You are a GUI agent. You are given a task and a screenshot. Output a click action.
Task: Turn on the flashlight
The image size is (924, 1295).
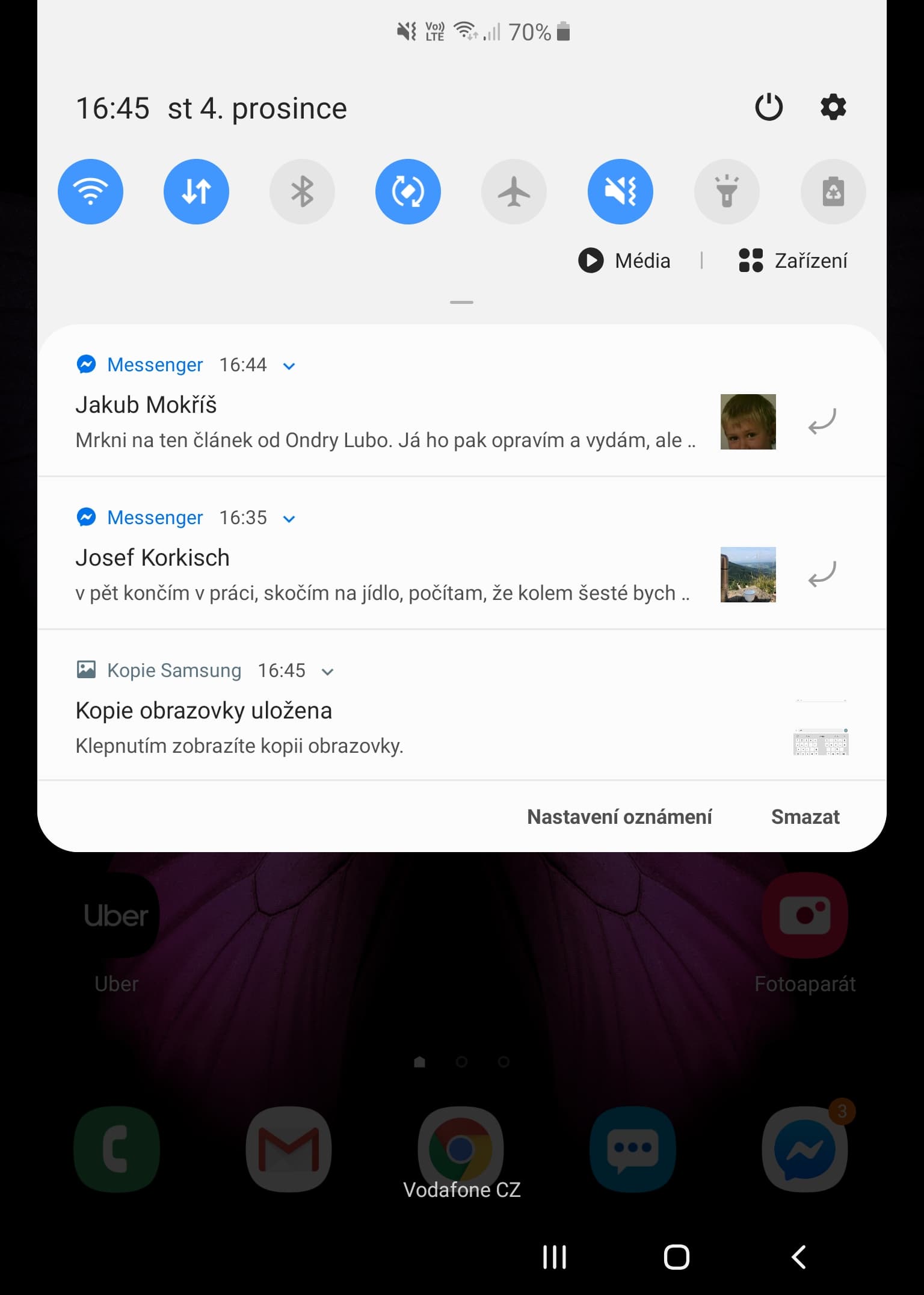tap(727, 191)
